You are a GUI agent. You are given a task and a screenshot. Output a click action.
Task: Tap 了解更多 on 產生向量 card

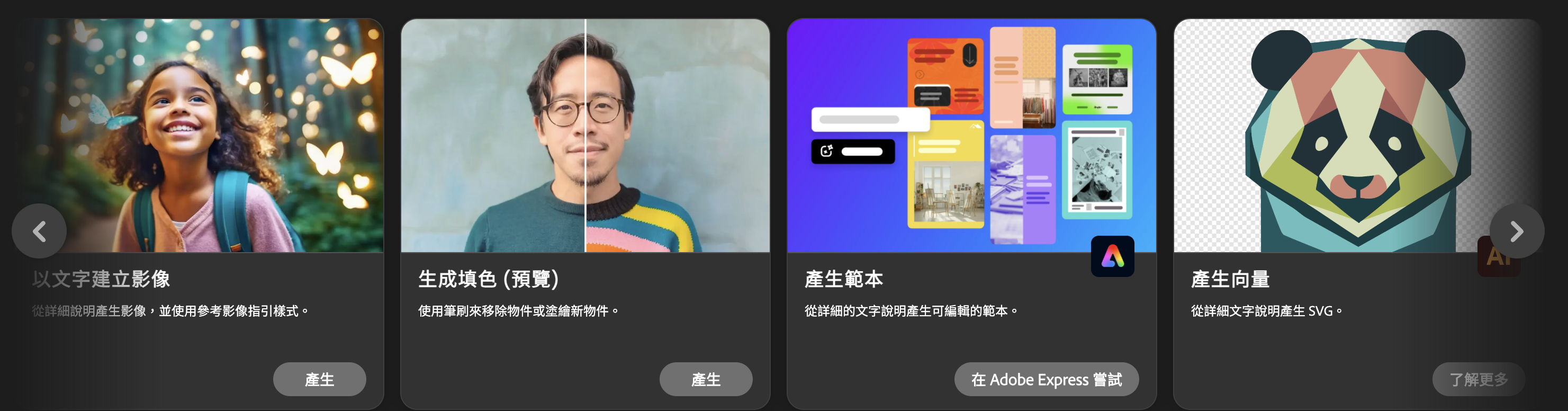click(x=1478, y=379)
